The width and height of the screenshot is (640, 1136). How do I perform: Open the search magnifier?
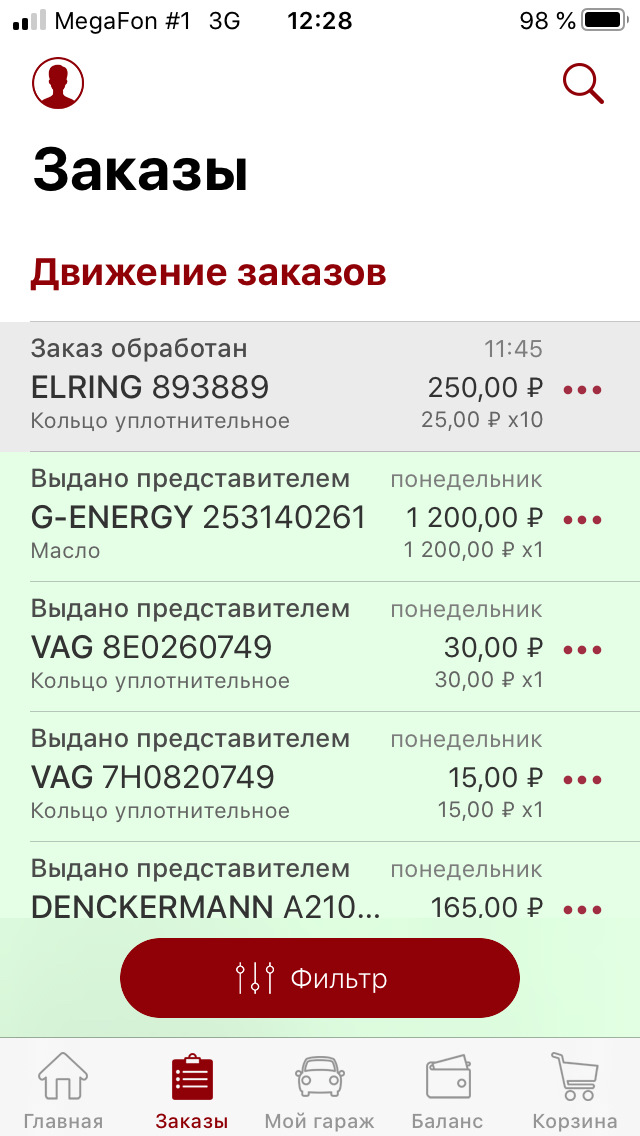pyautogui.click(x=583, y=83)
